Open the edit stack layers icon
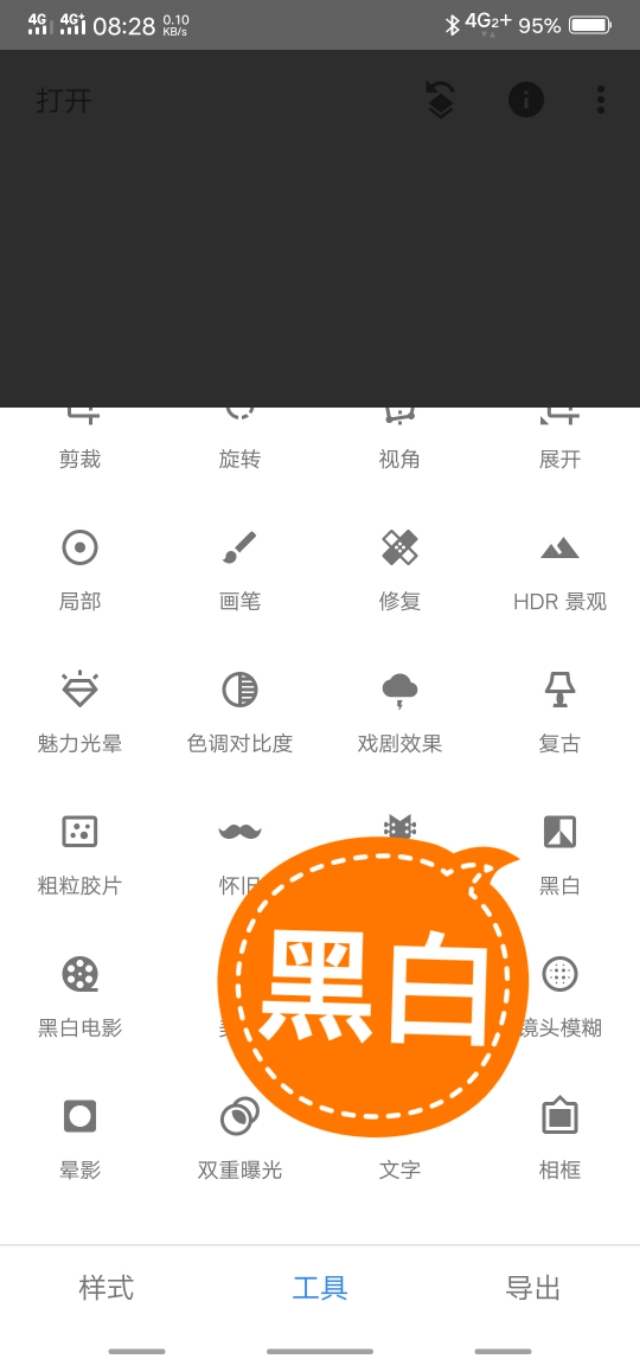The width and height of the screenshot is (640, 1372). tap(441, 100)
